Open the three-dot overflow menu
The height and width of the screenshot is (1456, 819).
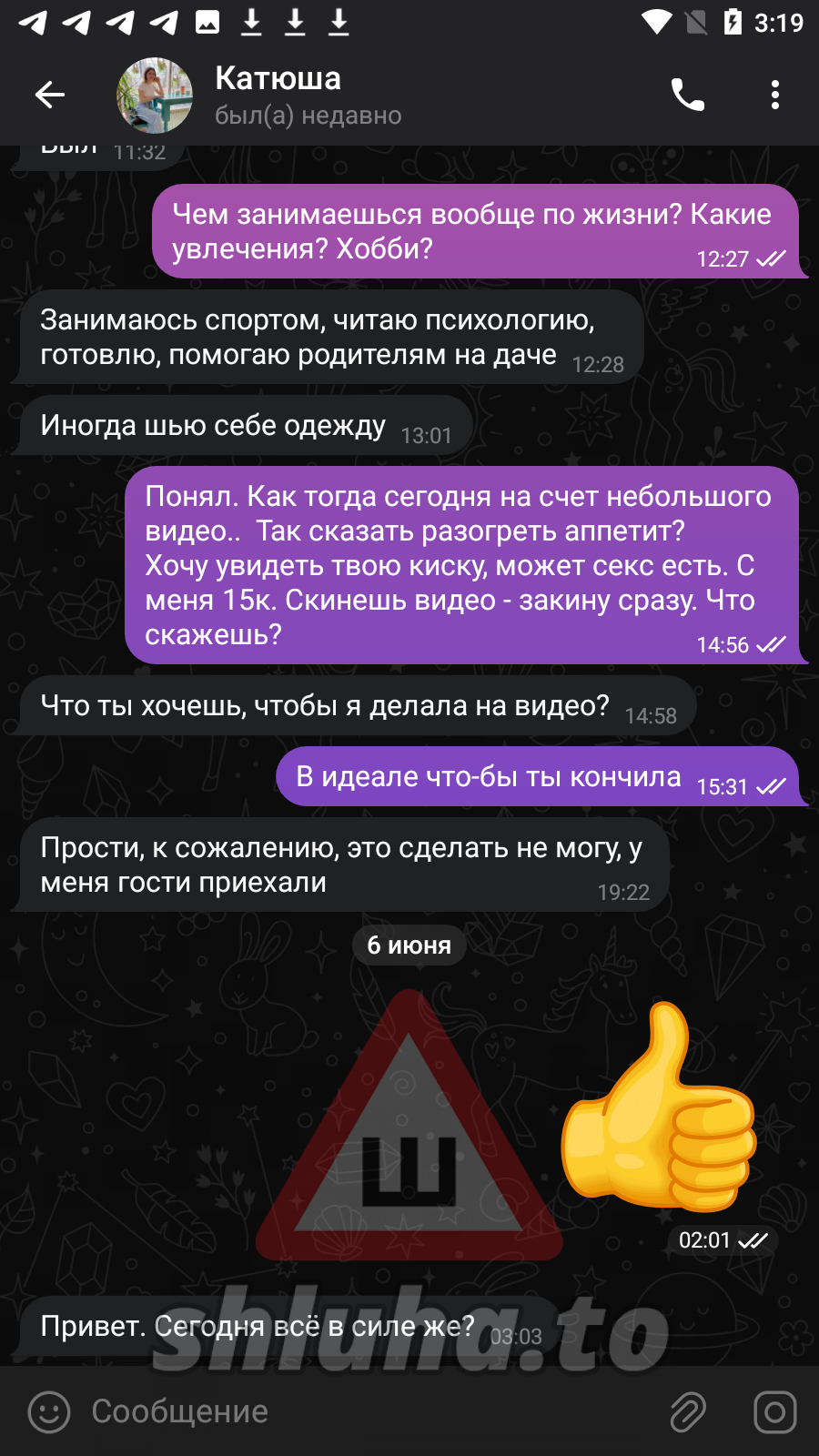click(774, 95)
